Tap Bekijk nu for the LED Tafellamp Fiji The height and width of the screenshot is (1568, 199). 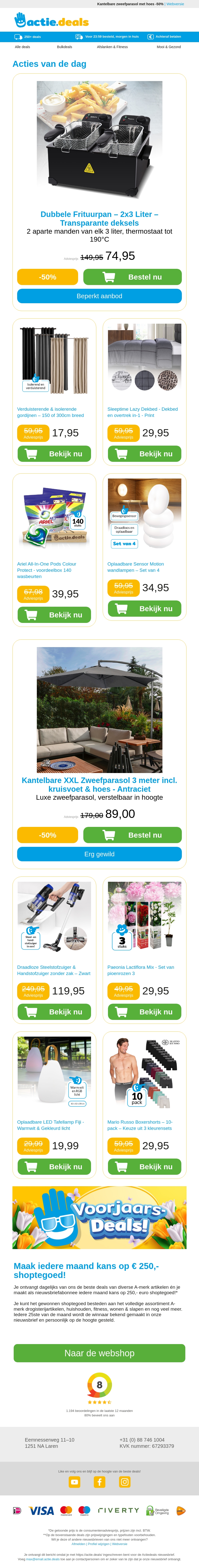tap(54, 1167)
